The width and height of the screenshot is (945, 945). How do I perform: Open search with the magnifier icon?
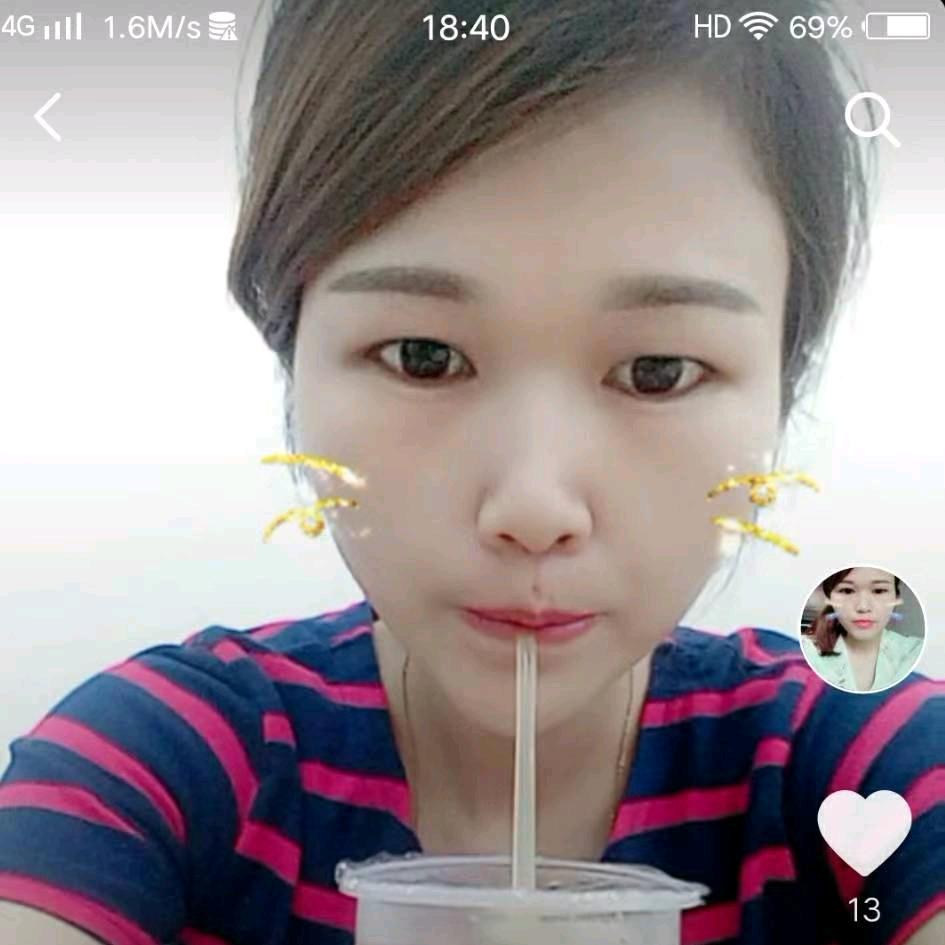point(871,119)
